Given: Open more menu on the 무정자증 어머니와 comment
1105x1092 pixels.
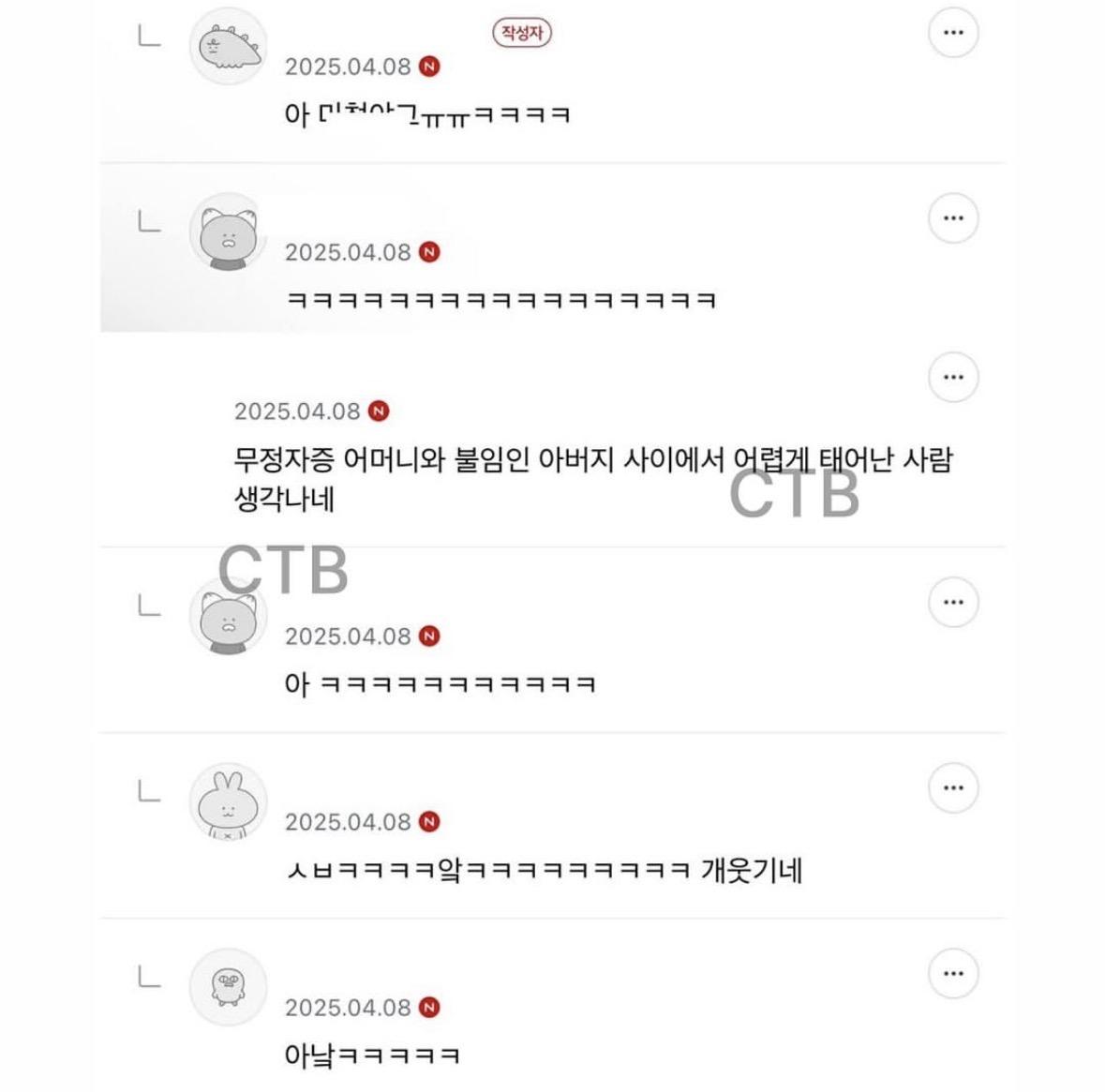Looking at the screenshot, I should (953, 377).
